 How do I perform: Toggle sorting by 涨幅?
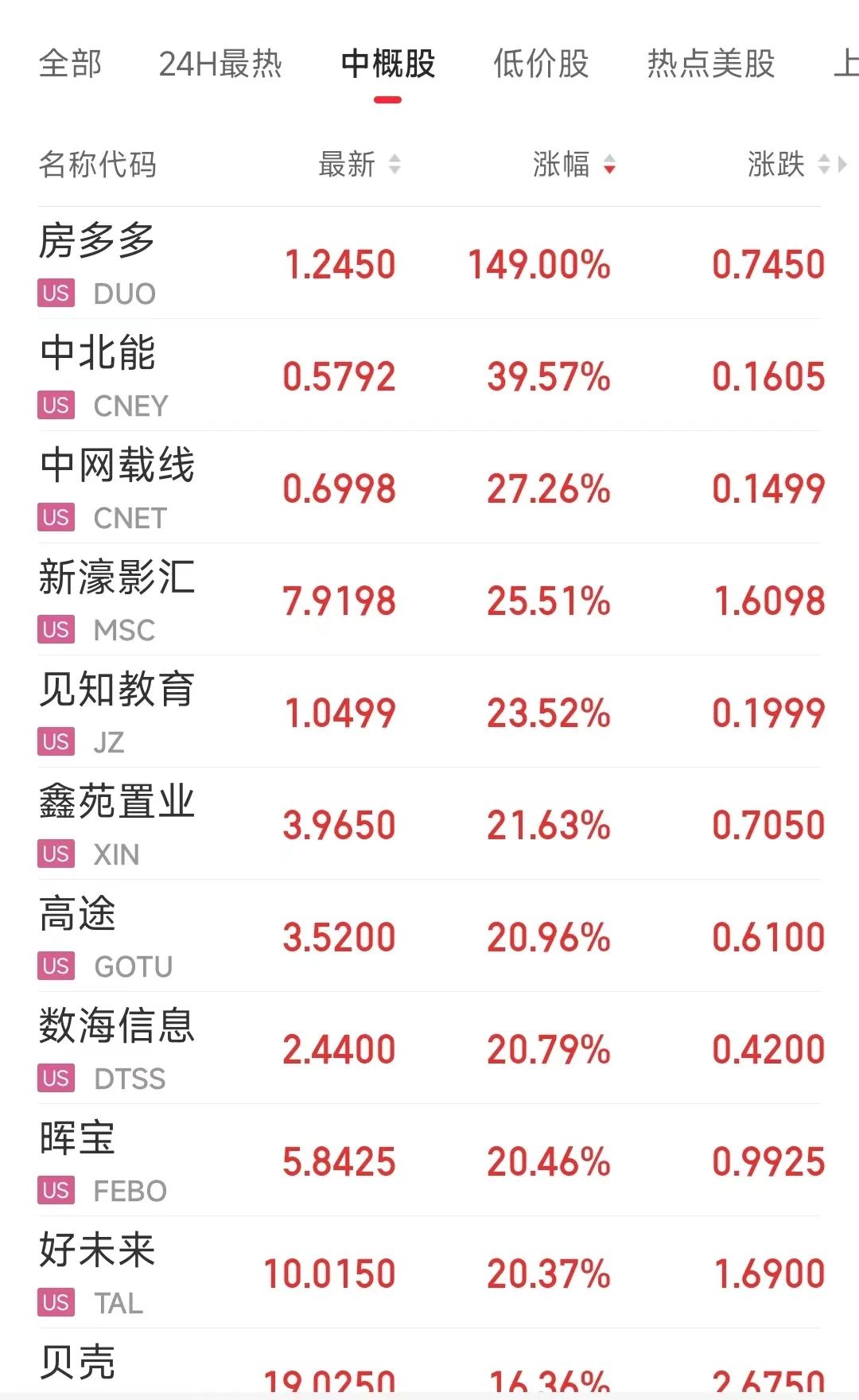(x=574, y=165)
